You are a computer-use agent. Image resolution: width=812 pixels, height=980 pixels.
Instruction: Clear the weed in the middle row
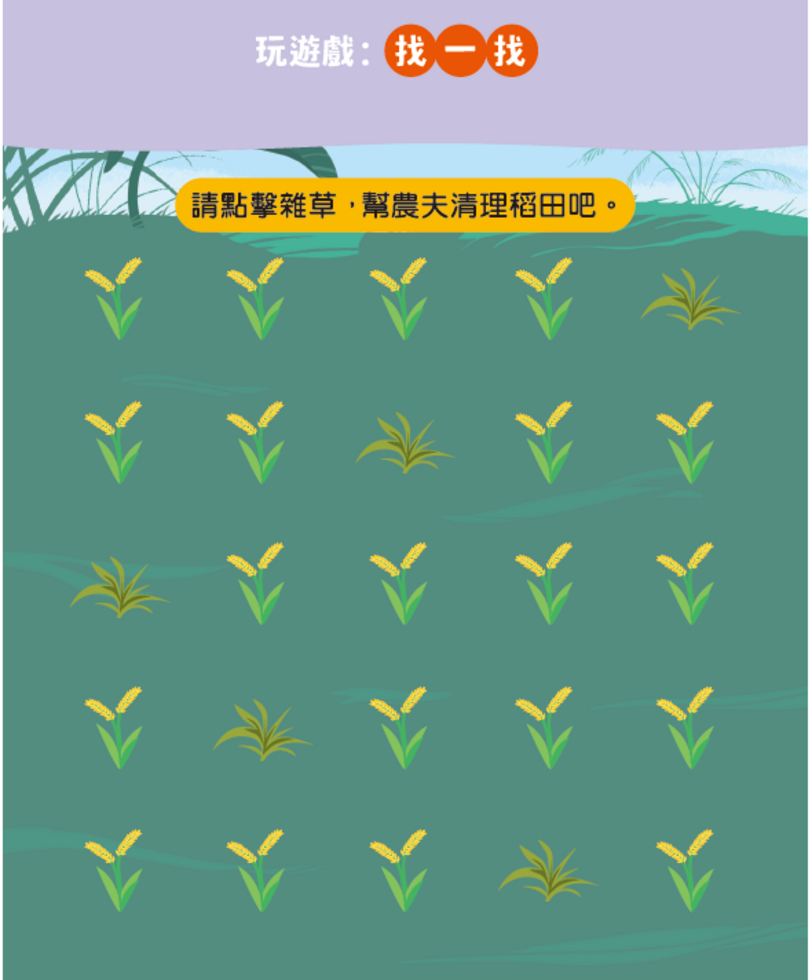pos(118,588)
